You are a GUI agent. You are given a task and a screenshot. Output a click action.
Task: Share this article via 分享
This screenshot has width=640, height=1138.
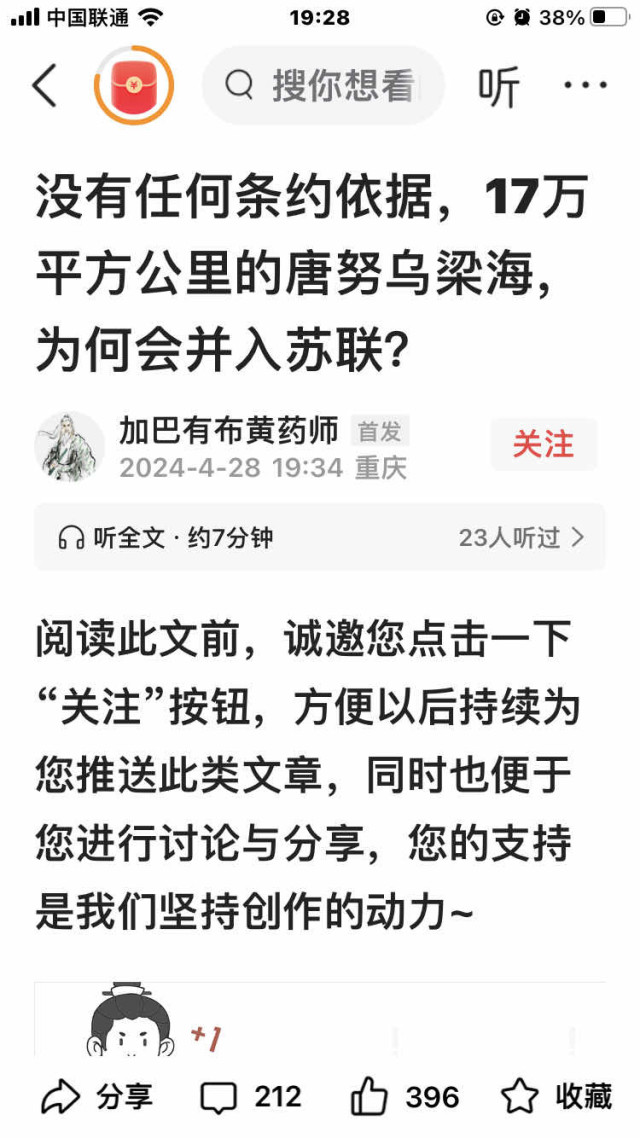(97, 1096)
